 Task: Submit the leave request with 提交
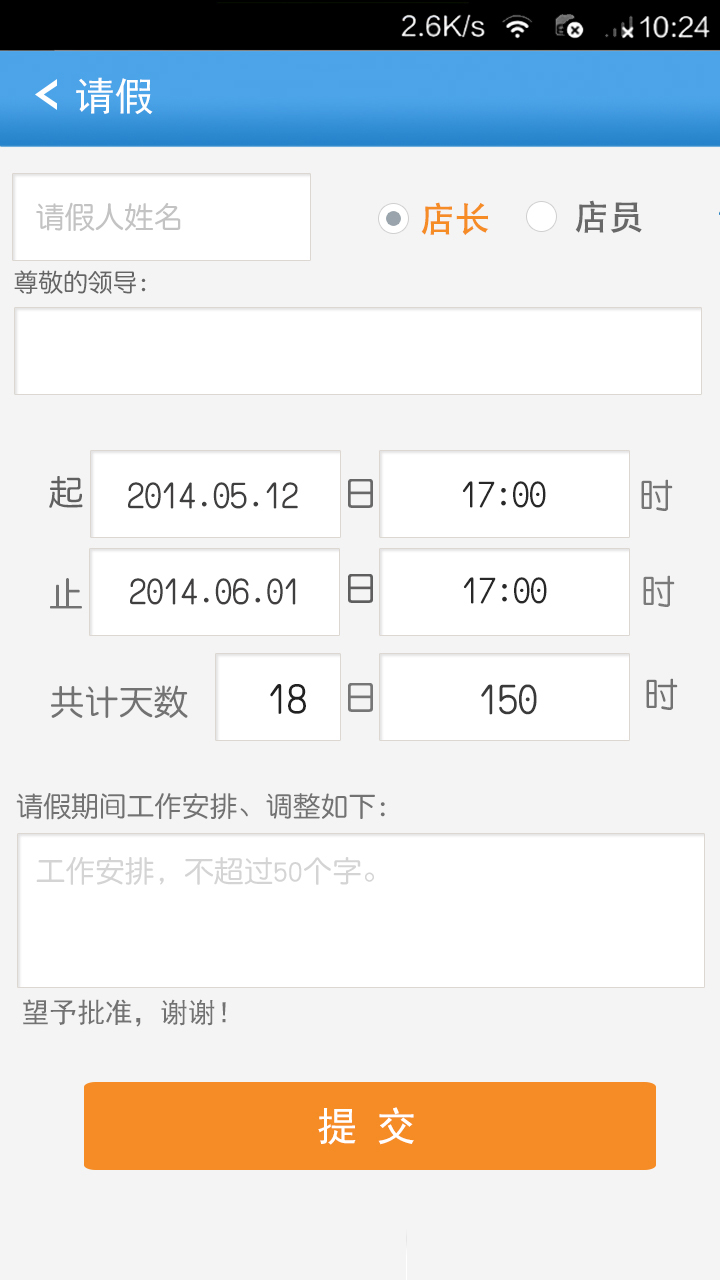coord(369,1126)
